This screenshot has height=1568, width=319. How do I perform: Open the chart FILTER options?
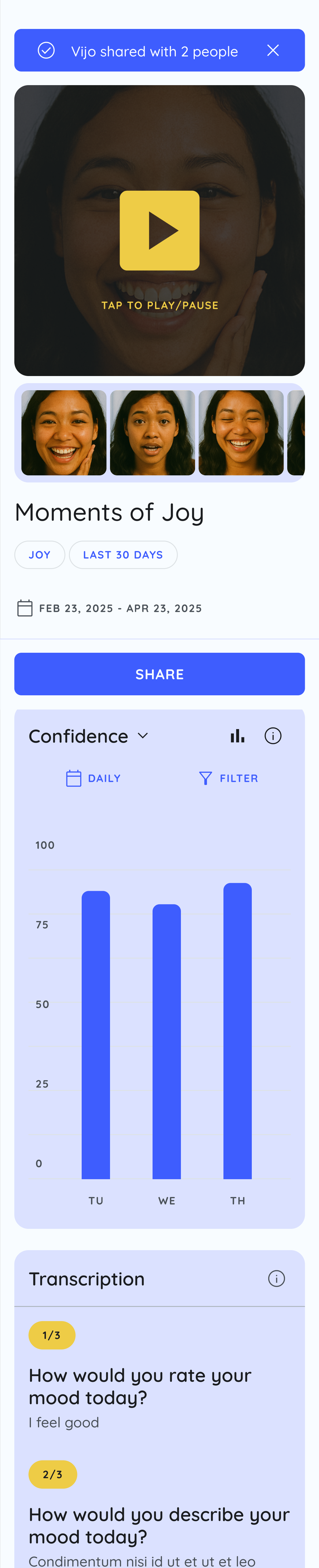pyautogui.click(x=229, y=778)
